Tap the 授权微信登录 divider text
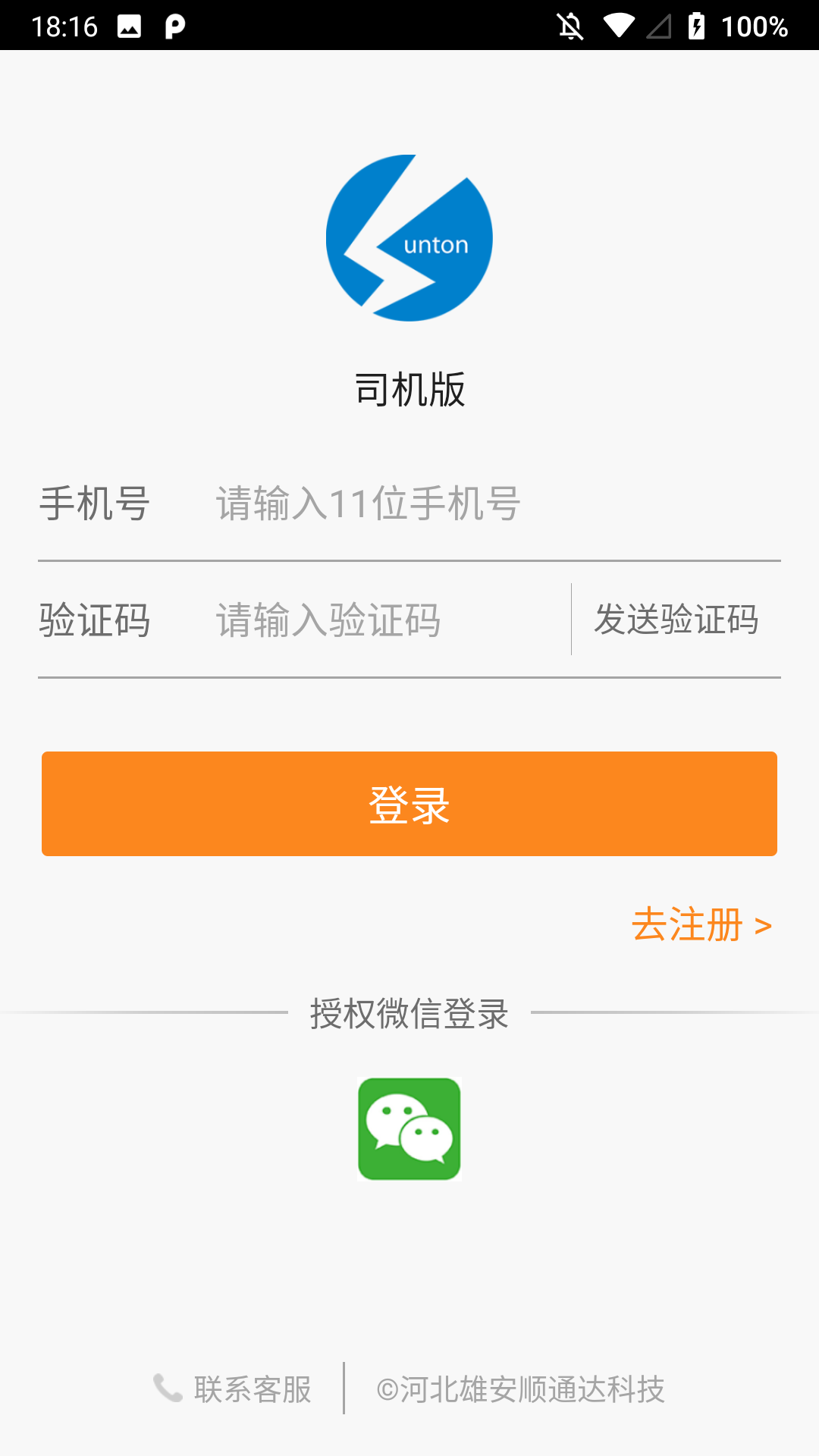The image size is (819, 1456). [x=409, y=1014]
